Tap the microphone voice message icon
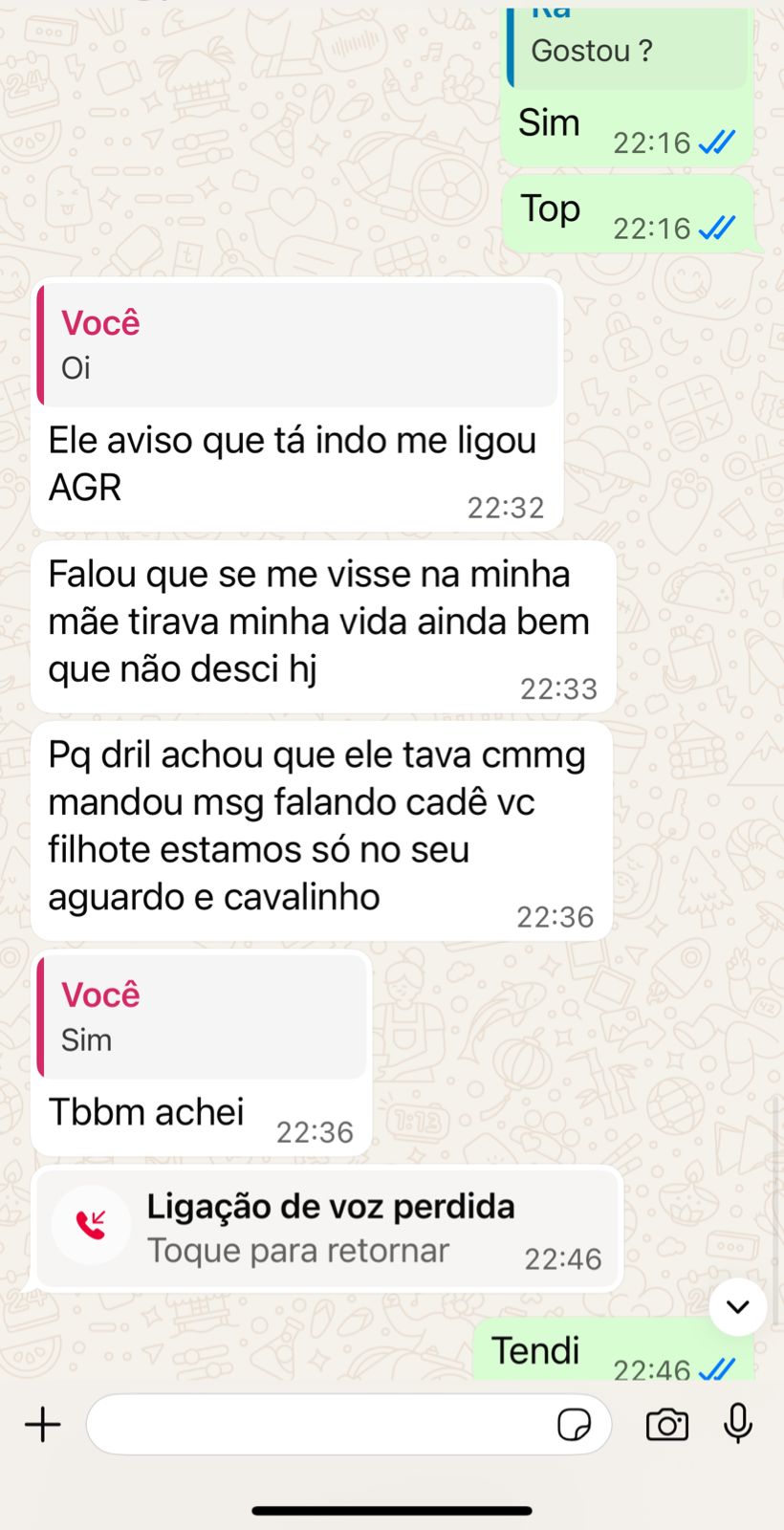This screenshot has width=784, height=1530. (x=737, y=1424)
